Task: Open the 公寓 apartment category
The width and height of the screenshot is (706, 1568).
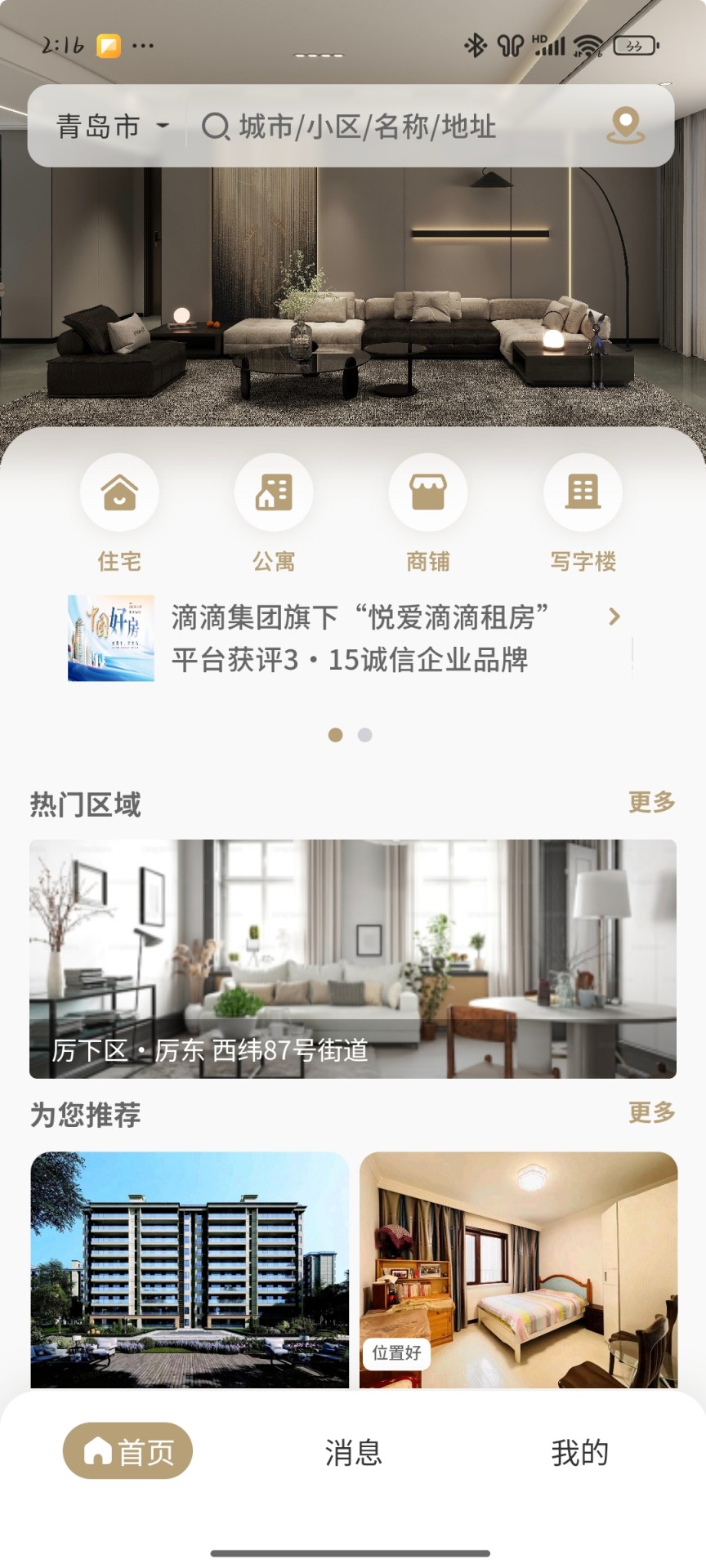Action: click(274, 492)
